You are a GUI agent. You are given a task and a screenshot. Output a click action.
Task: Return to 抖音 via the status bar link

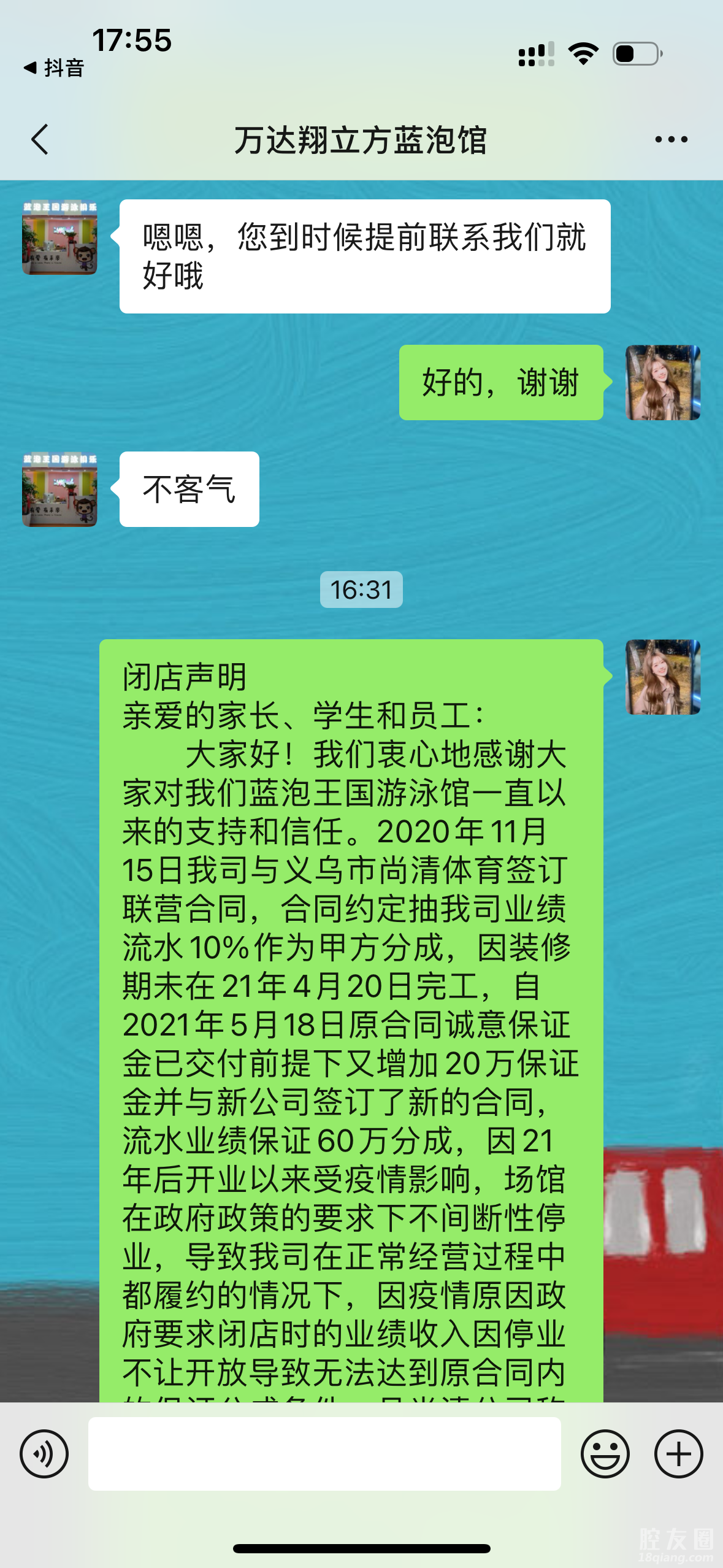54,67
